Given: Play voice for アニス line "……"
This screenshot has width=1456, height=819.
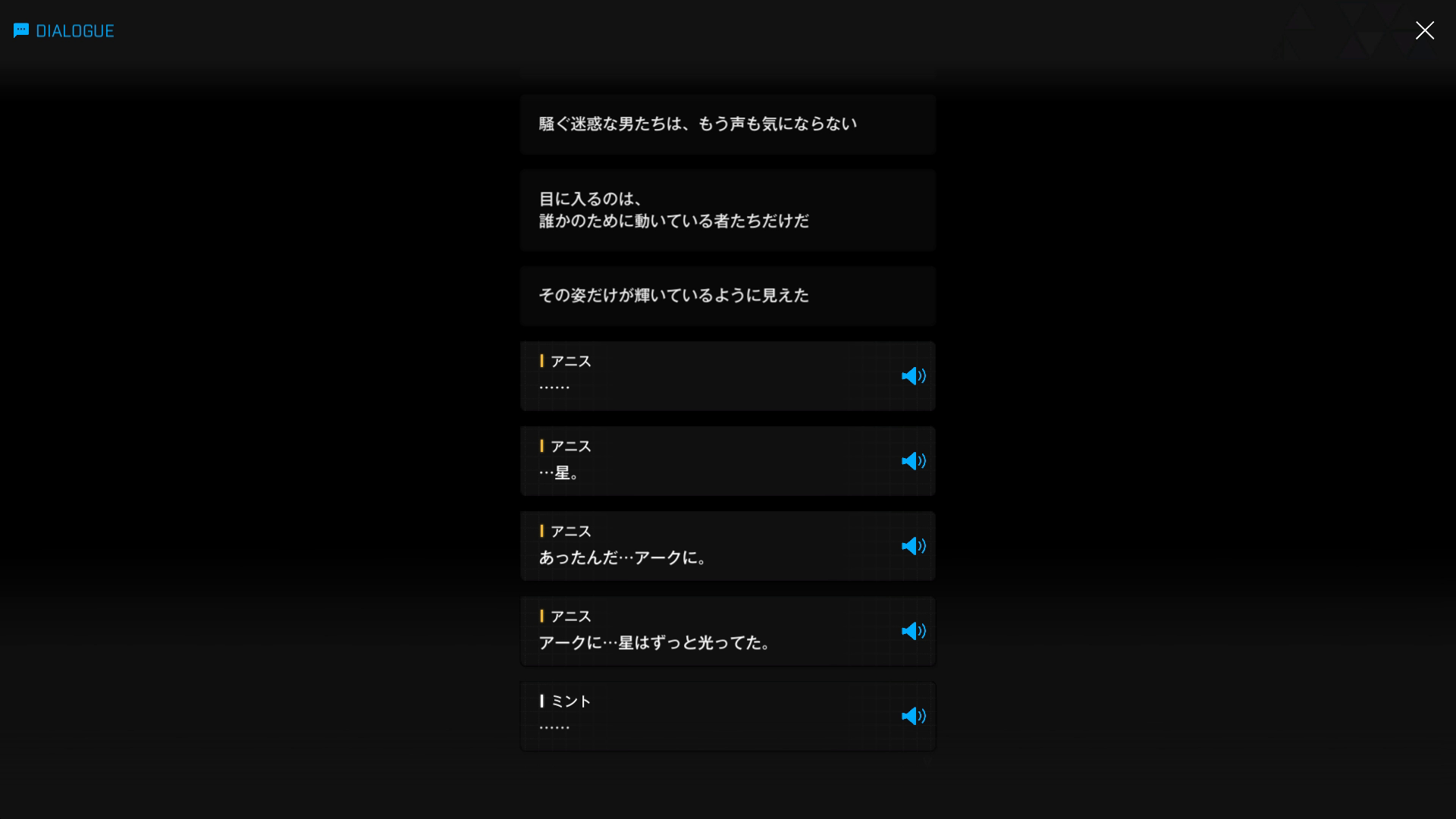Looking at the screenshot, I should click(913, 376).
